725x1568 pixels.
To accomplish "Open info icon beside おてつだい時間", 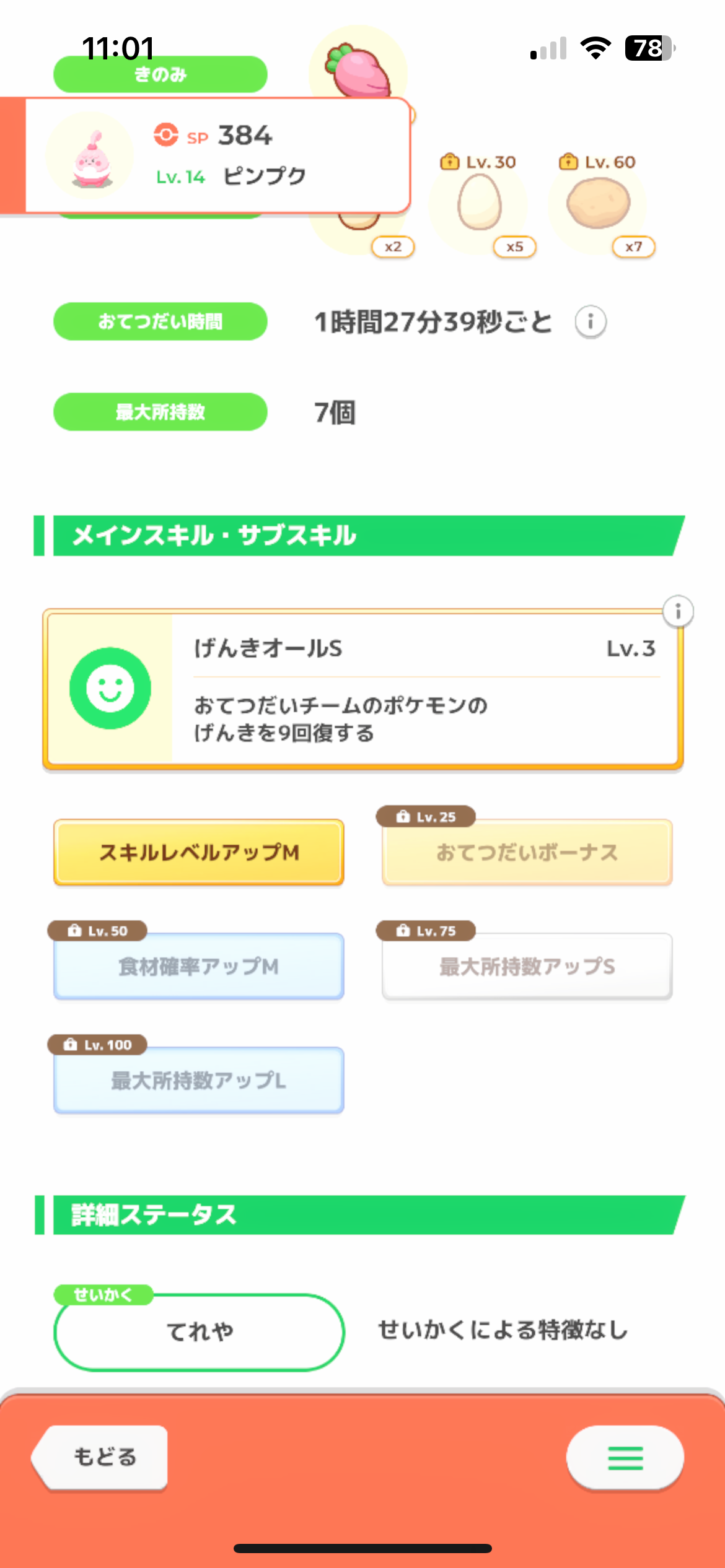I will point(591,322).
